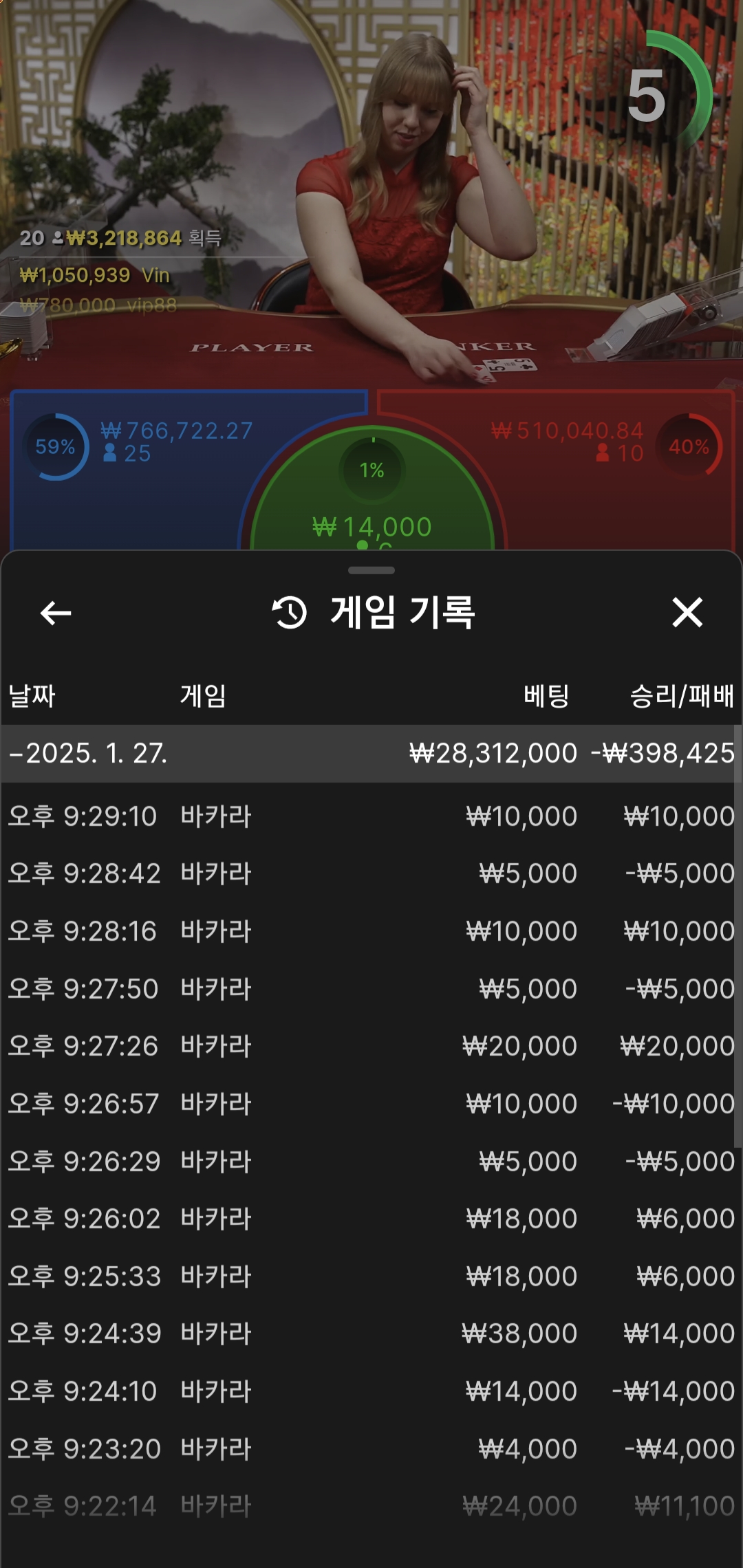The image size is (743, 1568).
Task: Open the 오후 9:22:14 ₩24,000 record
Action: 371,1506
